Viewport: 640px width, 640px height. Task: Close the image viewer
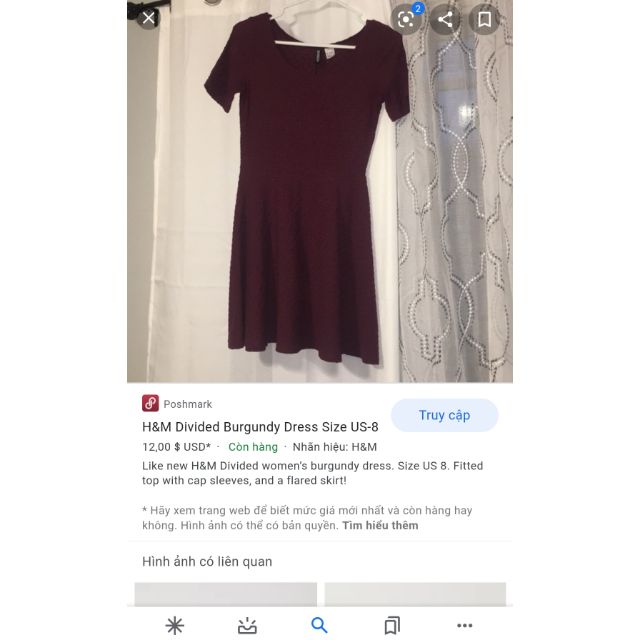[x=149, y=18]
